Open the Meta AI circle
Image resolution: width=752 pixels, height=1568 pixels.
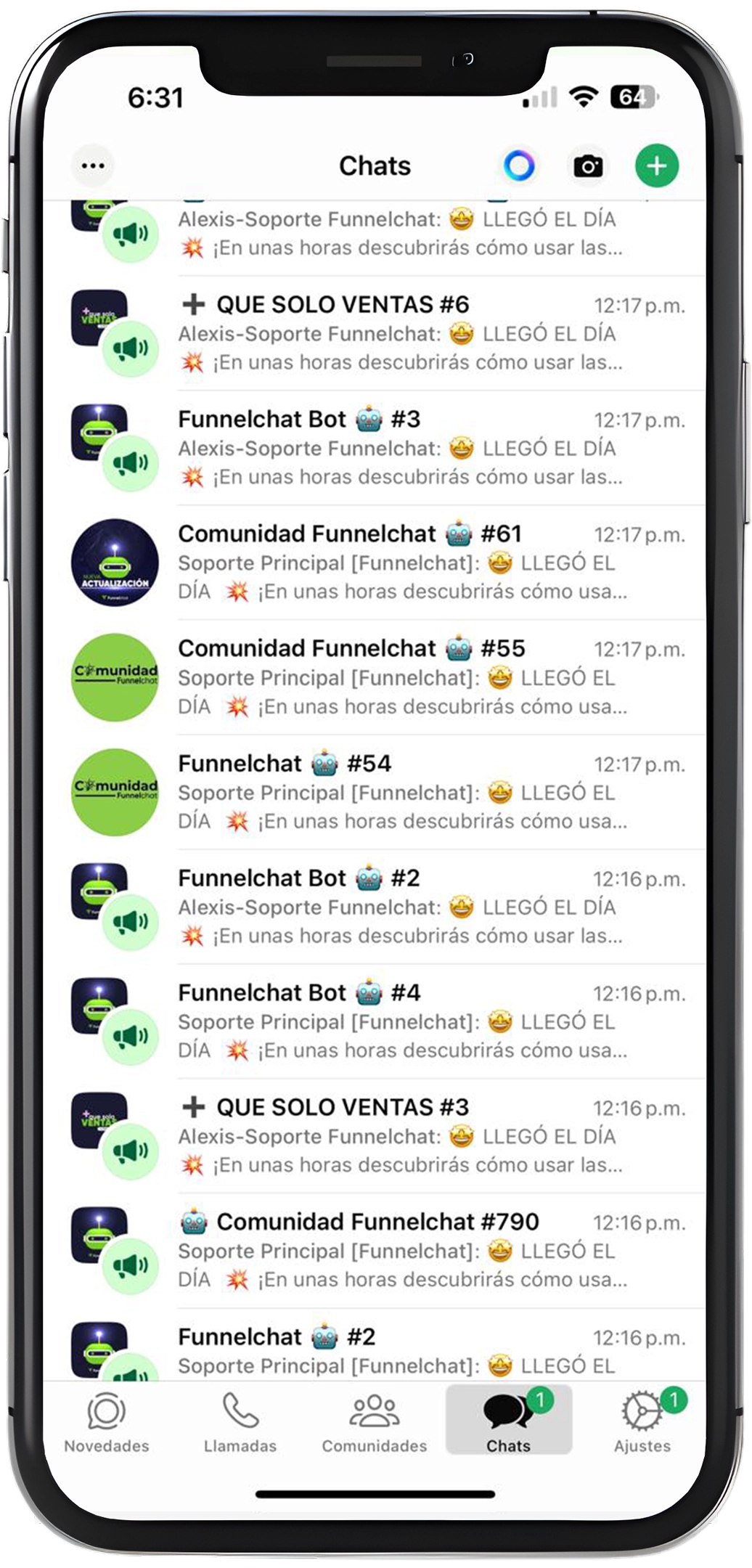[519, 166]
